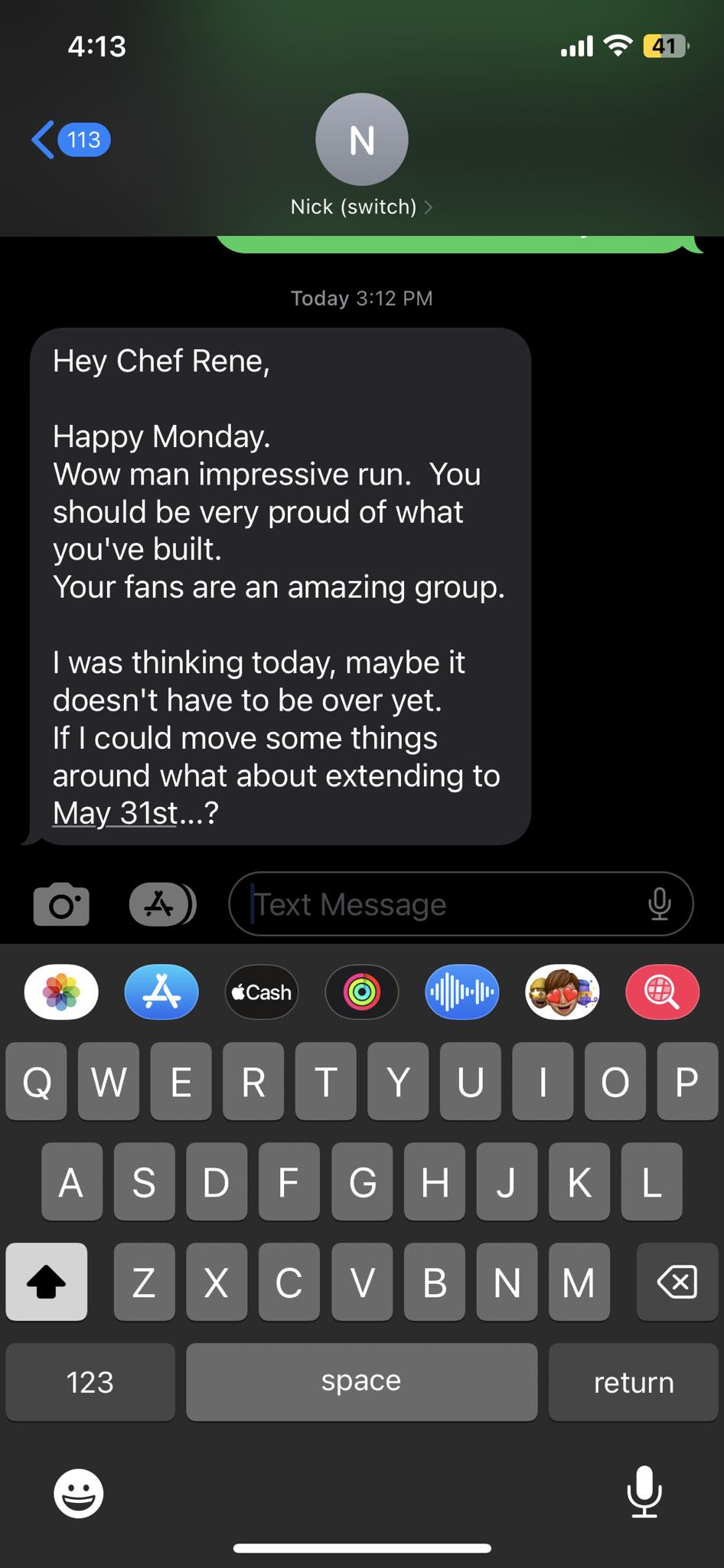Viewport: 724px width, 1568px height.
Task: Open Nick (switch) contact details
Action: pyautogui.click(x=361, y=207)
